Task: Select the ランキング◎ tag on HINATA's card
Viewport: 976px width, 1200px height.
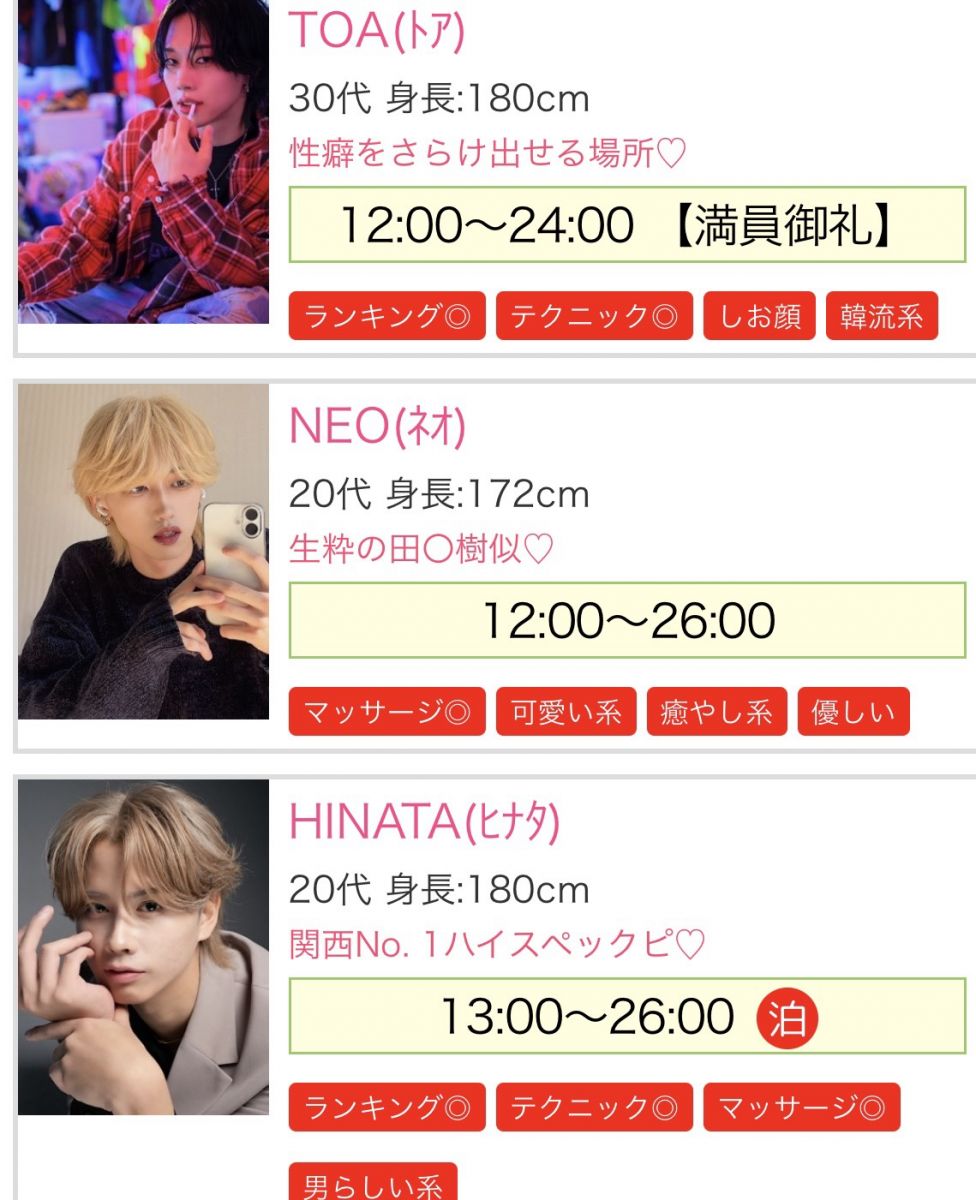Action: 387,1107
